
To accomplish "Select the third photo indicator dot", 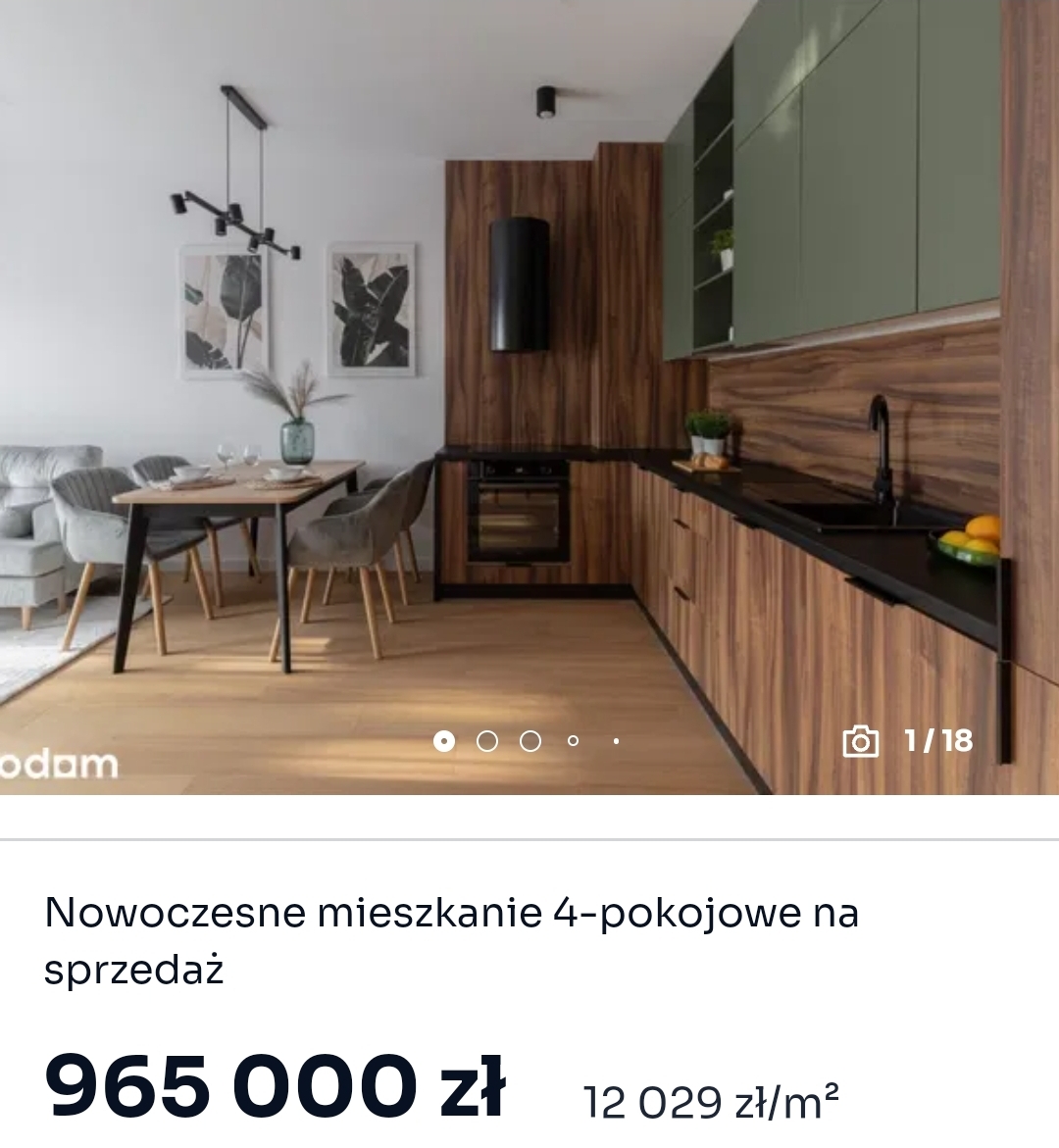I will 530,741.
